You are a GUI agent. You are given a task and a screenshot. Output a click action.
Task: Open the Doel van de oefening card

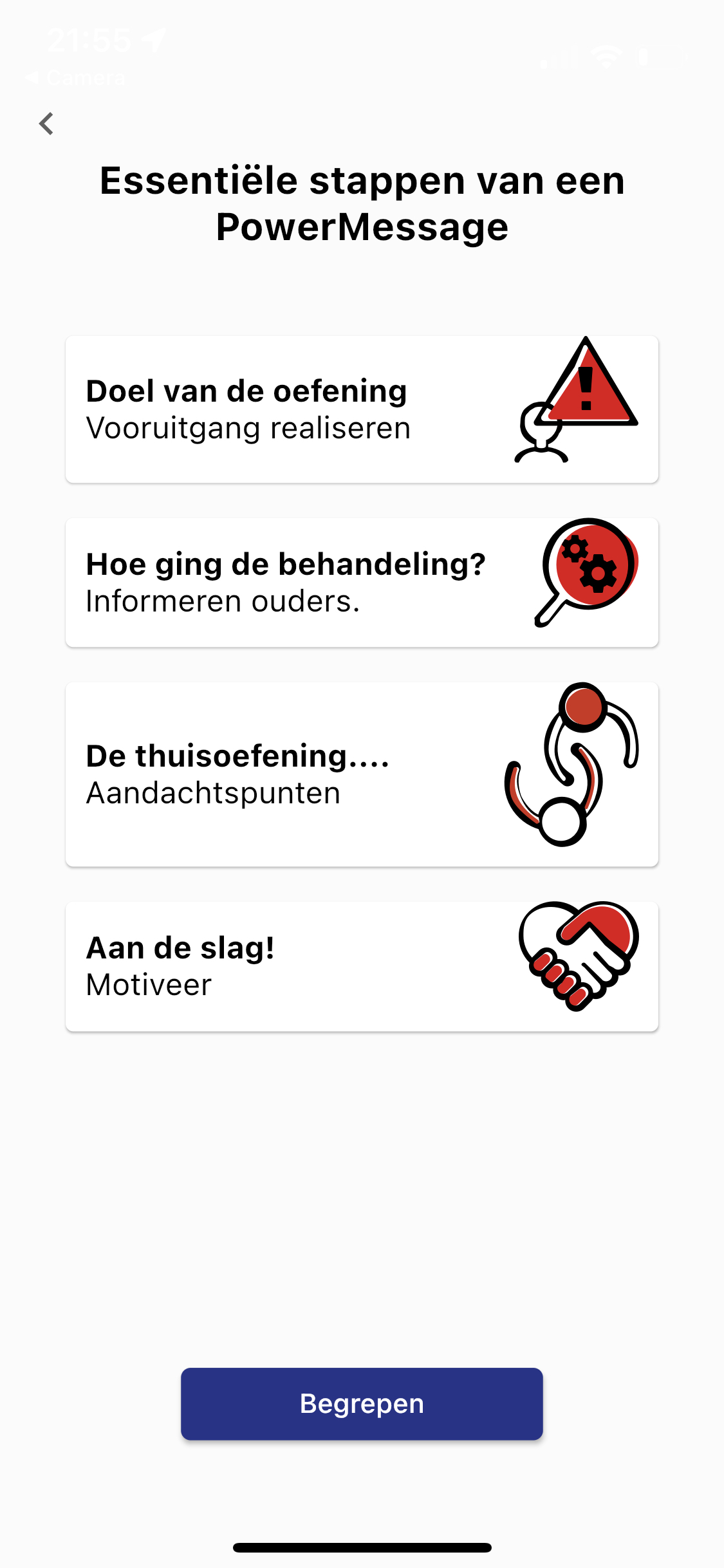point(362,409)
